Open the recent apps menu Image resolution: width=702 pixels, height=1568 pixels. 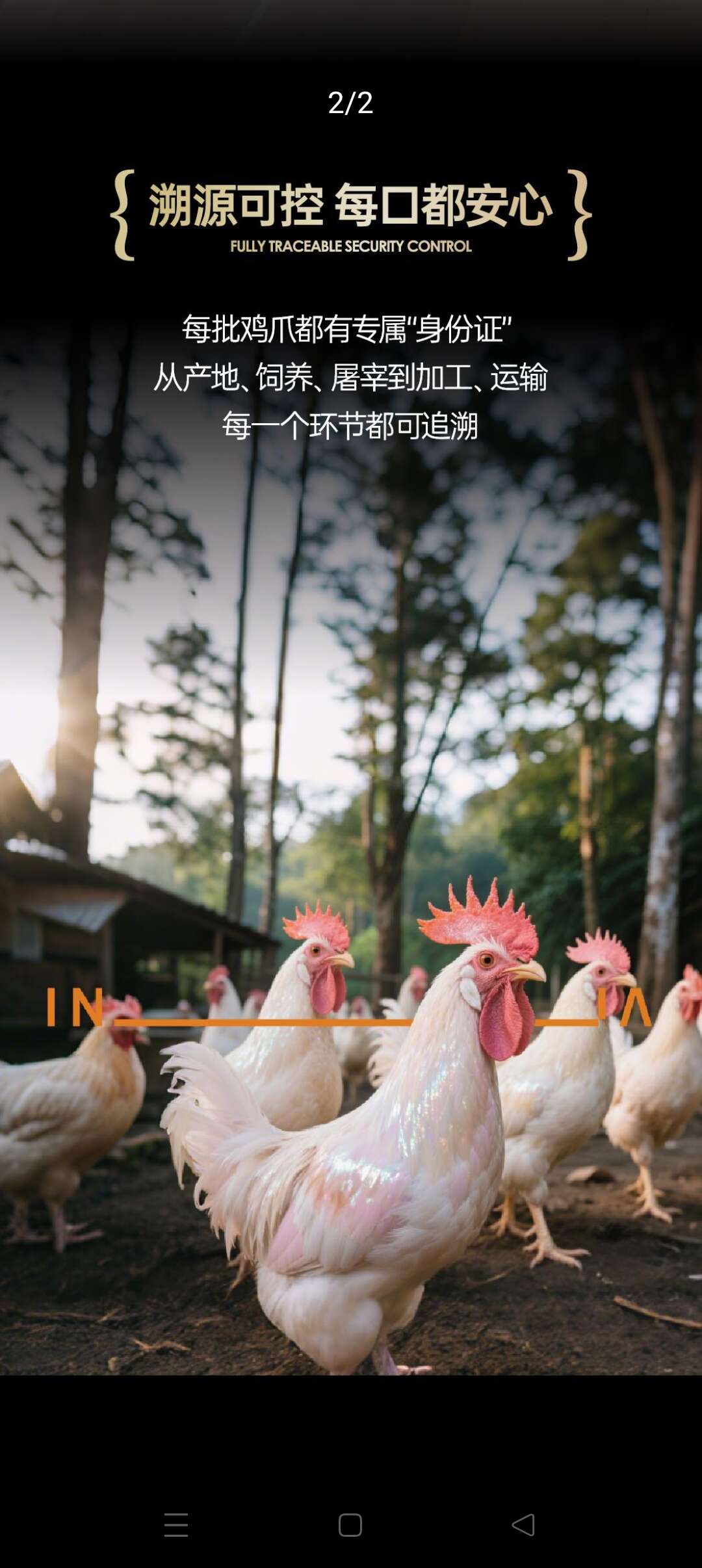pyautogui.click(x=176, y=1524)
